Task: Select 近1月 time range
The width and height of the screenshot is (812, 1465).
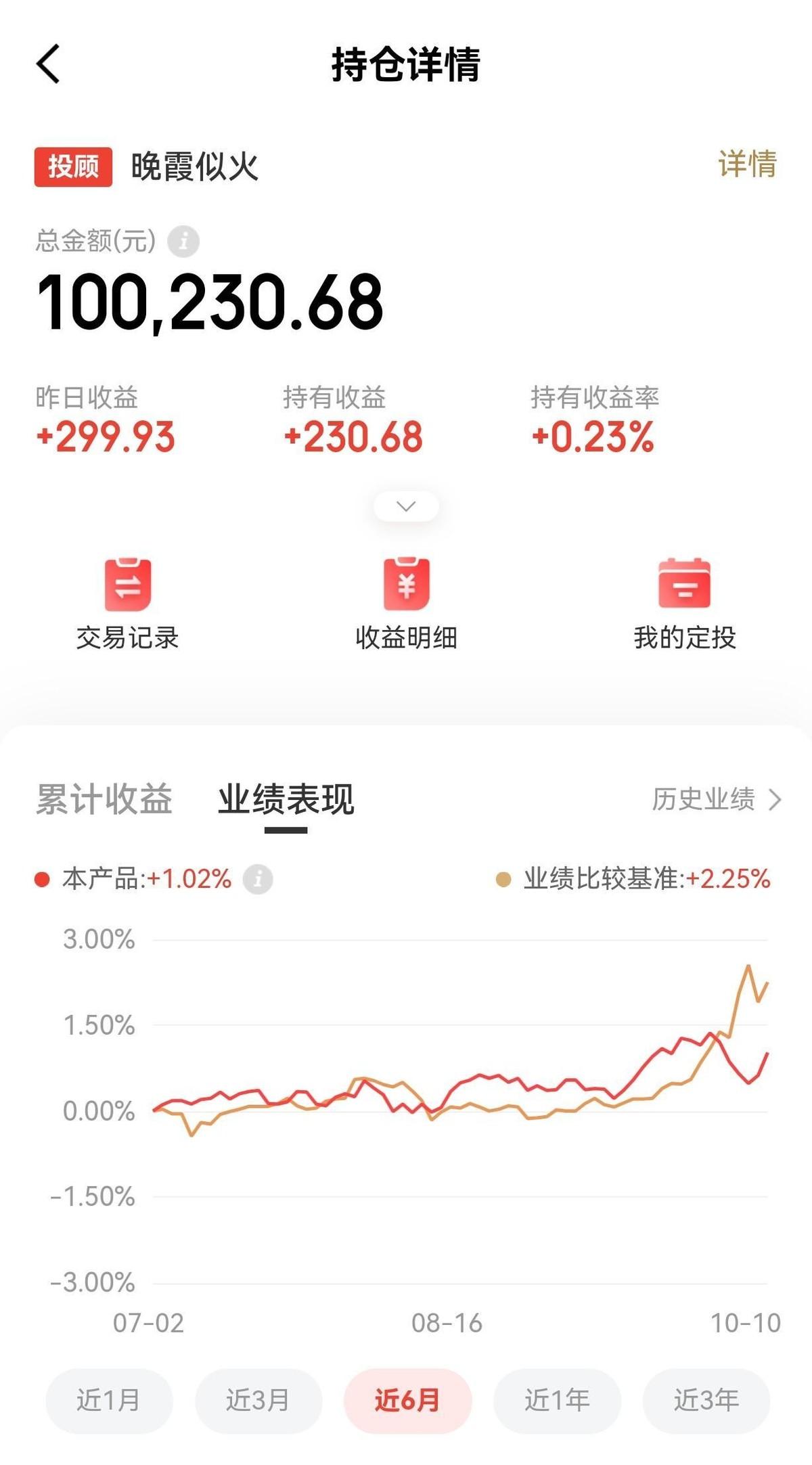Action: (109, 1400)
